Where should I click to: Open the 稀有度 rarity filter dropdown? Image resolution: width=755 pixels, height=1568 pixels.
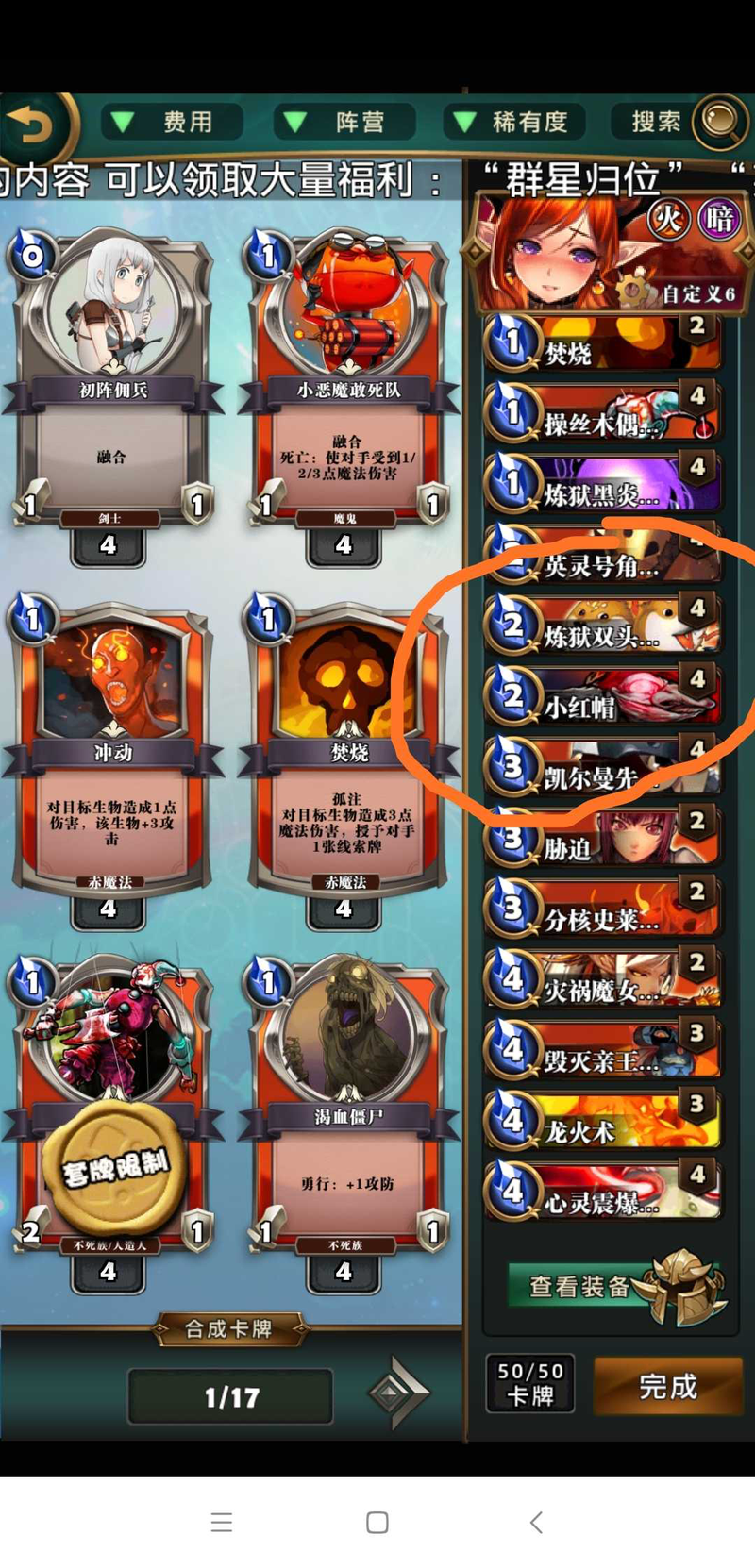[x=515, y=122]
